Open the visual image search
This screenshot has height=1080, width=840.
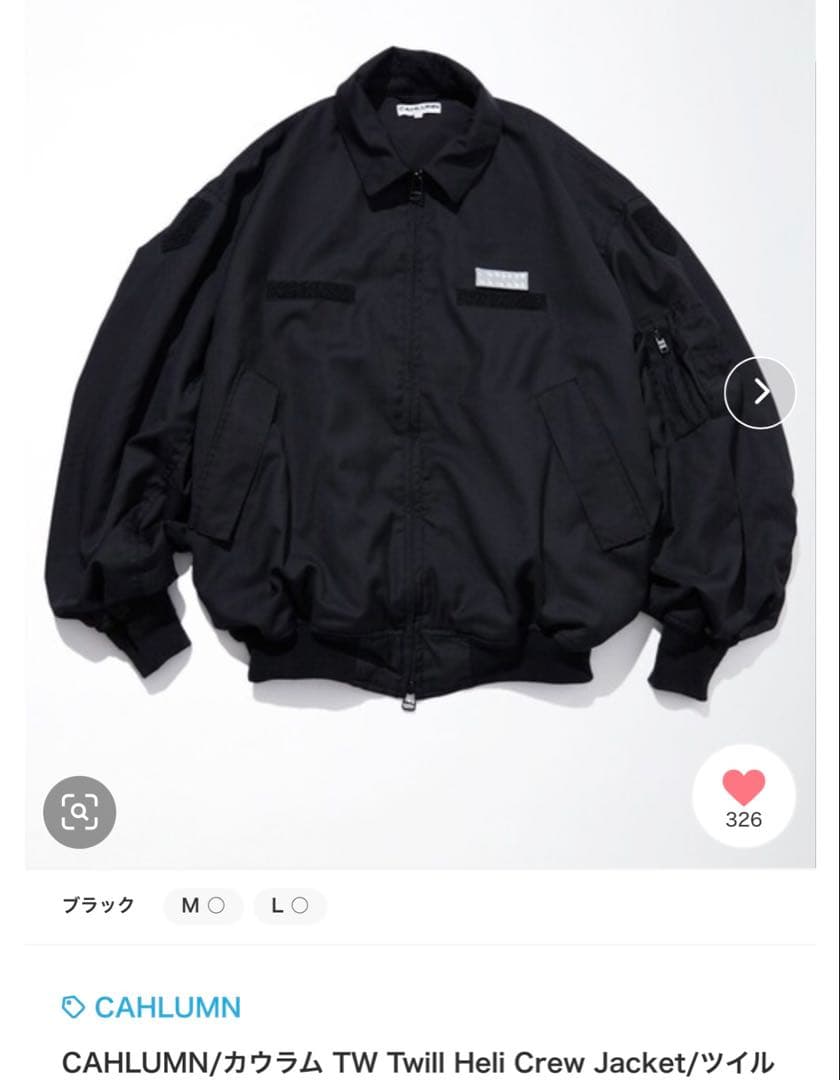[x=80, y=812]
